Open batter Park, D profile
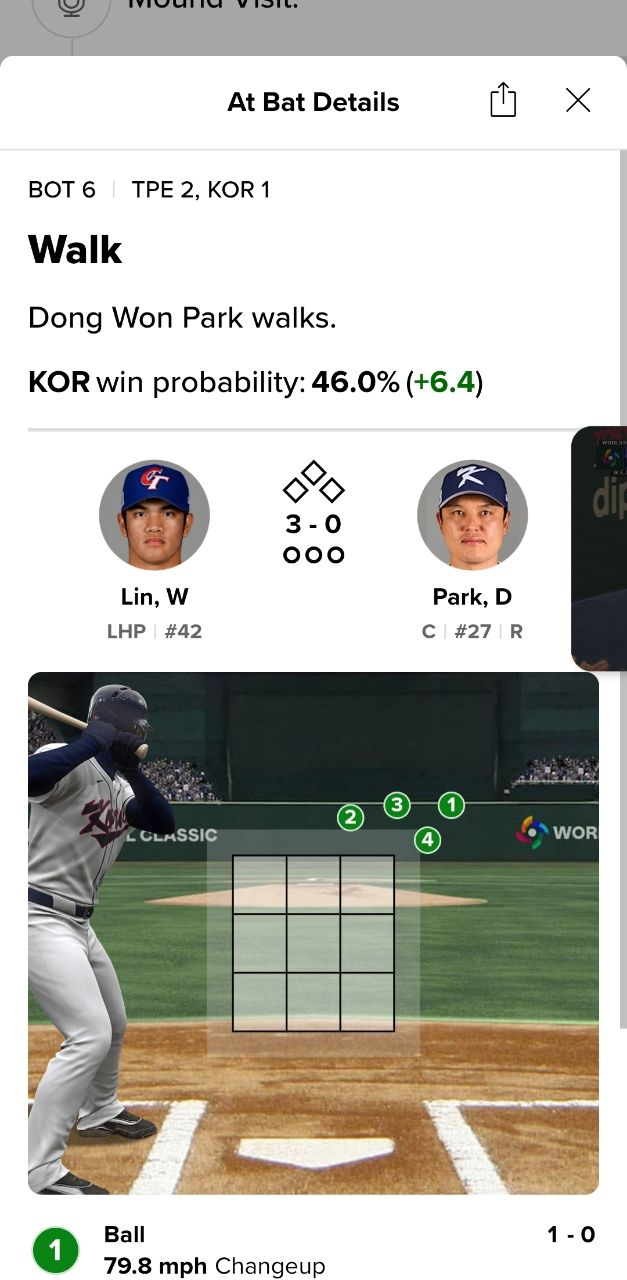 pyautogui.click(x=472, y=515)
